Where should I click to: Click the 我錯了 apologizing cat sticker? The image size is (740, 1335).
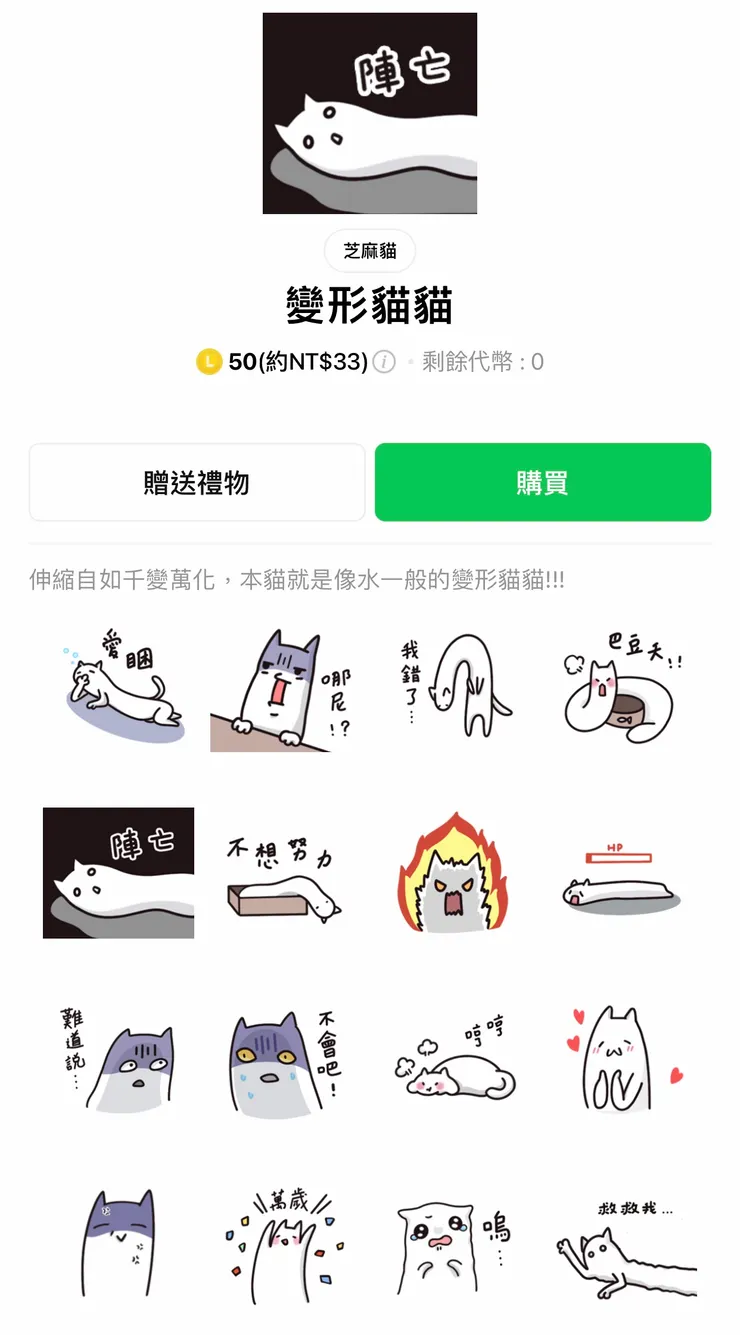[x=453, y=686]
